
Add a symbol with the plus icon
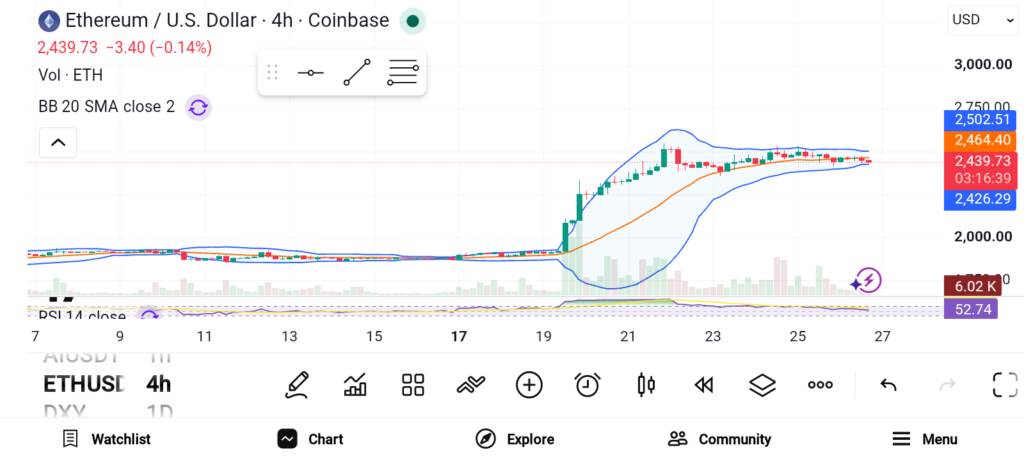tap(529, 385)
